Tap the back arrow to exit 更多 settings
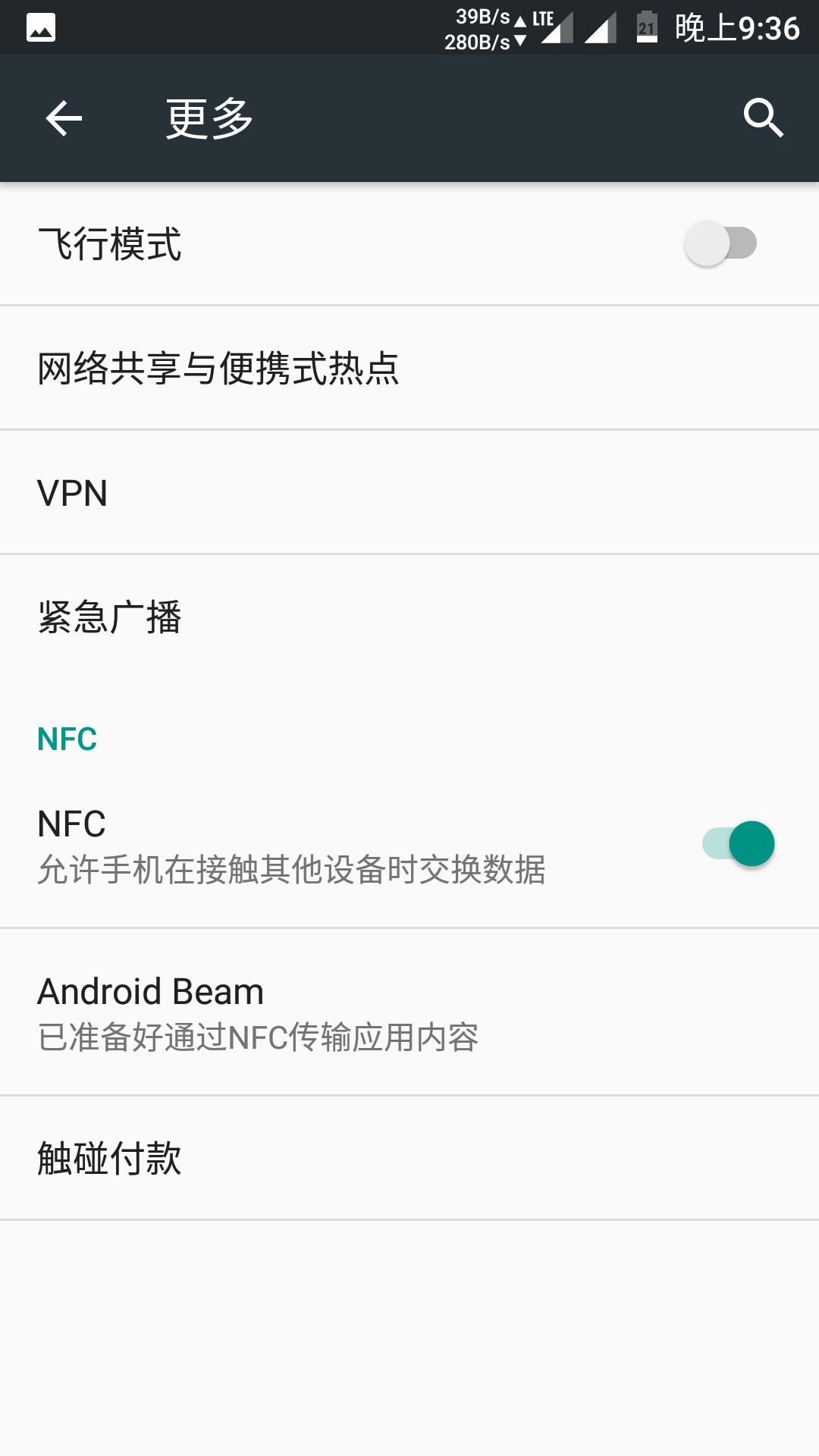The width and height of the screenshot is (819, 1456). tap(64, 118)
